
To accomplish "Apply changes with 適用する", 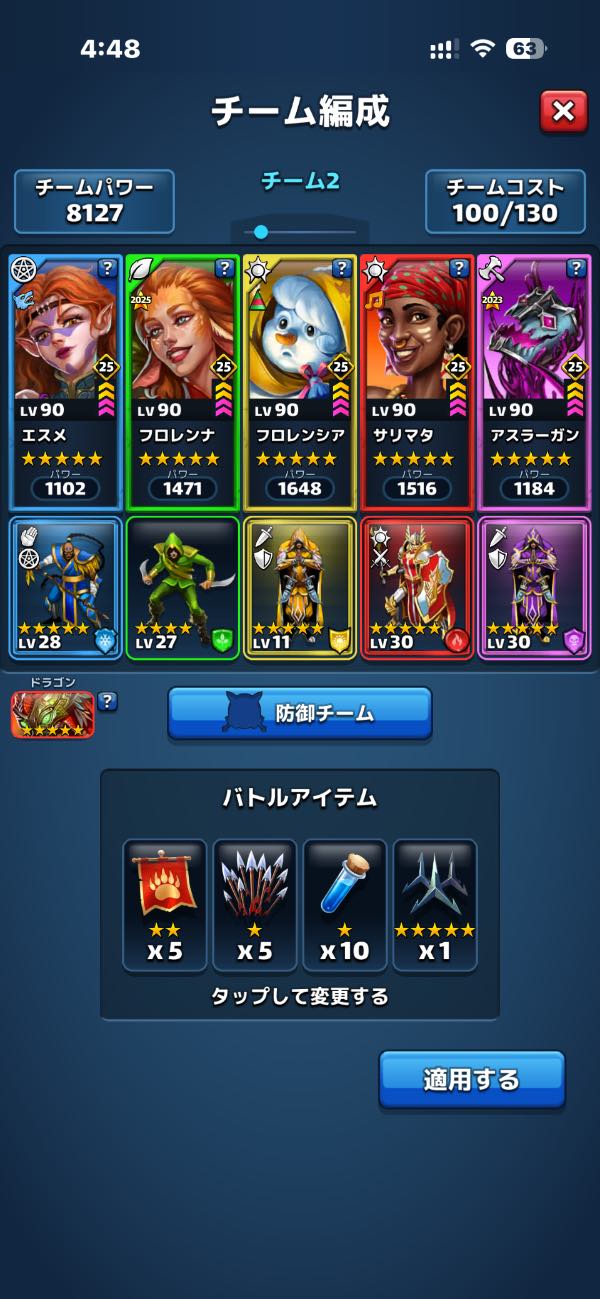I will (x=471, y=1079).
